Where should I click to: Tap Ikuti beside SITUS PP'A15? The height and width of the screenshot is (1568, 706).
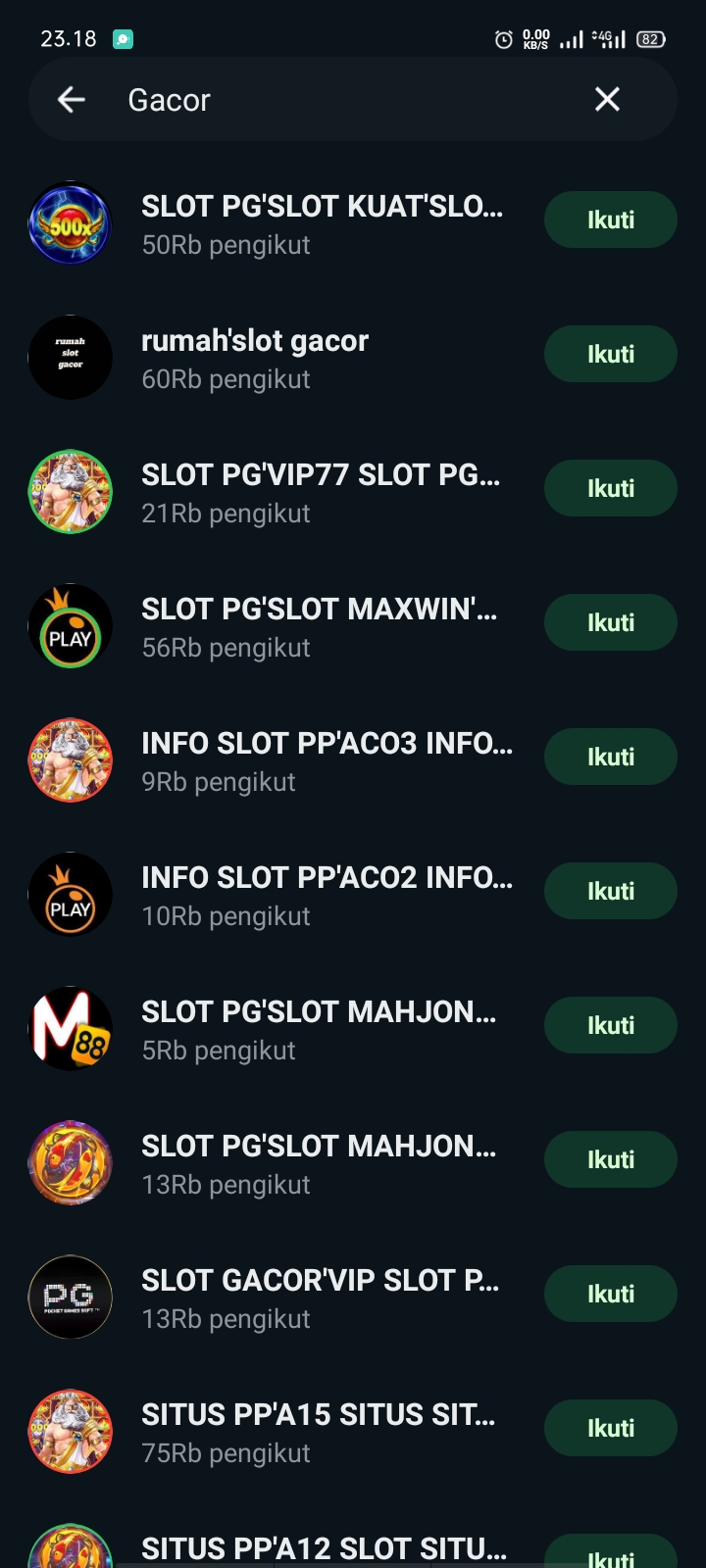coord(610,1428)
